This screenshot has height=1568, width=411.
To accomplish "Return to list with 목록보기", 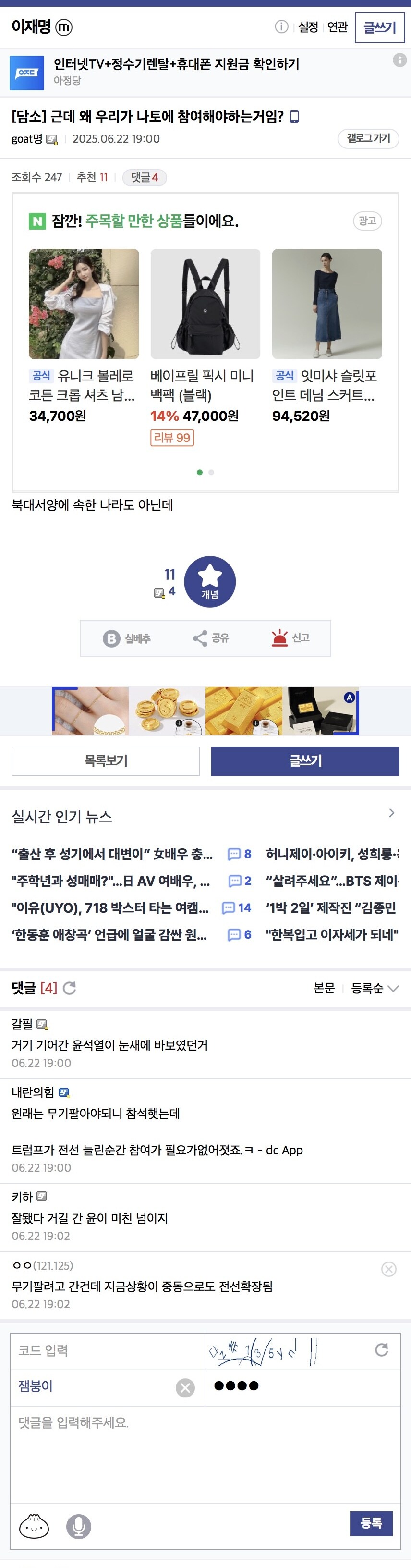I will coord(106,761).
